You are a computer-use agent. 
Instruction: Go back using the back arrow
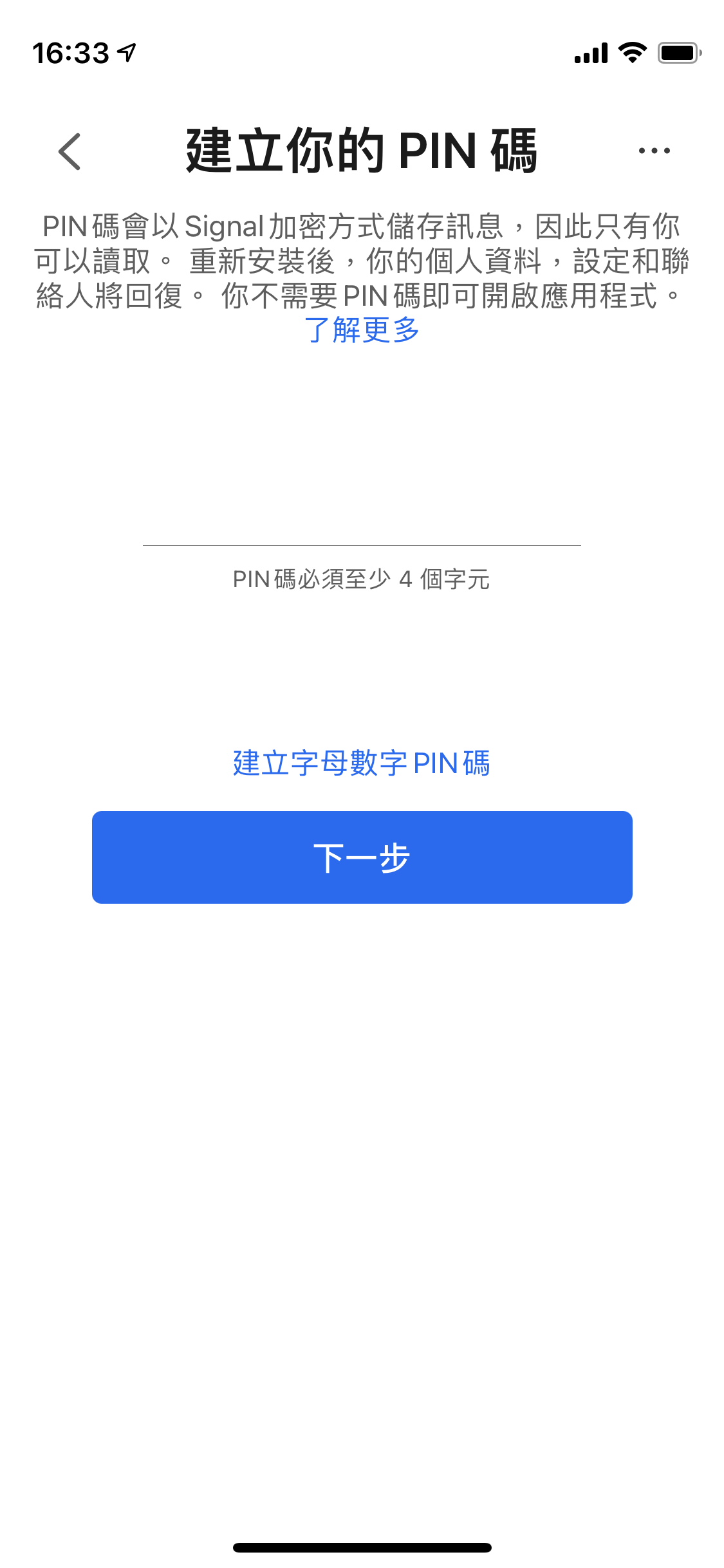click(70, 151)
